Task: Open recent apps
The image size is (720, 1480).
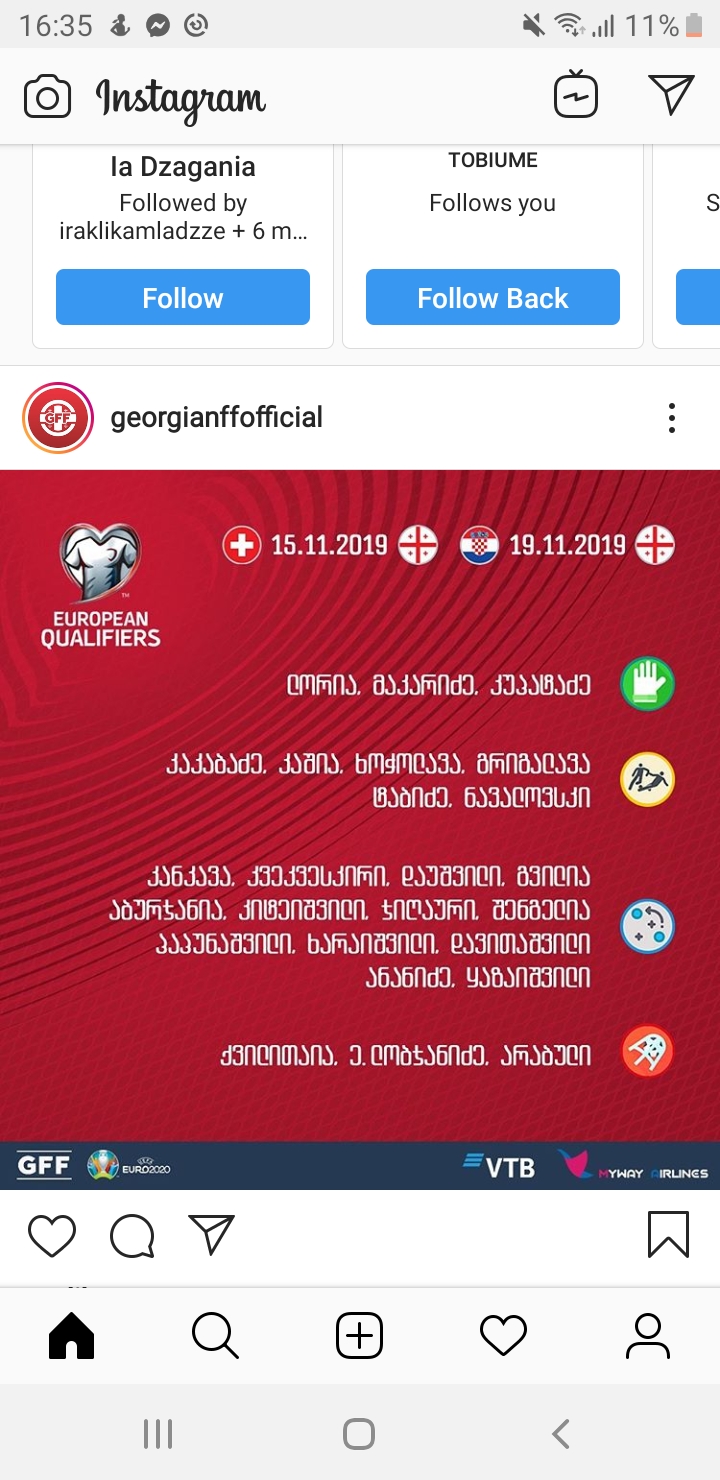Action: 158,1434
